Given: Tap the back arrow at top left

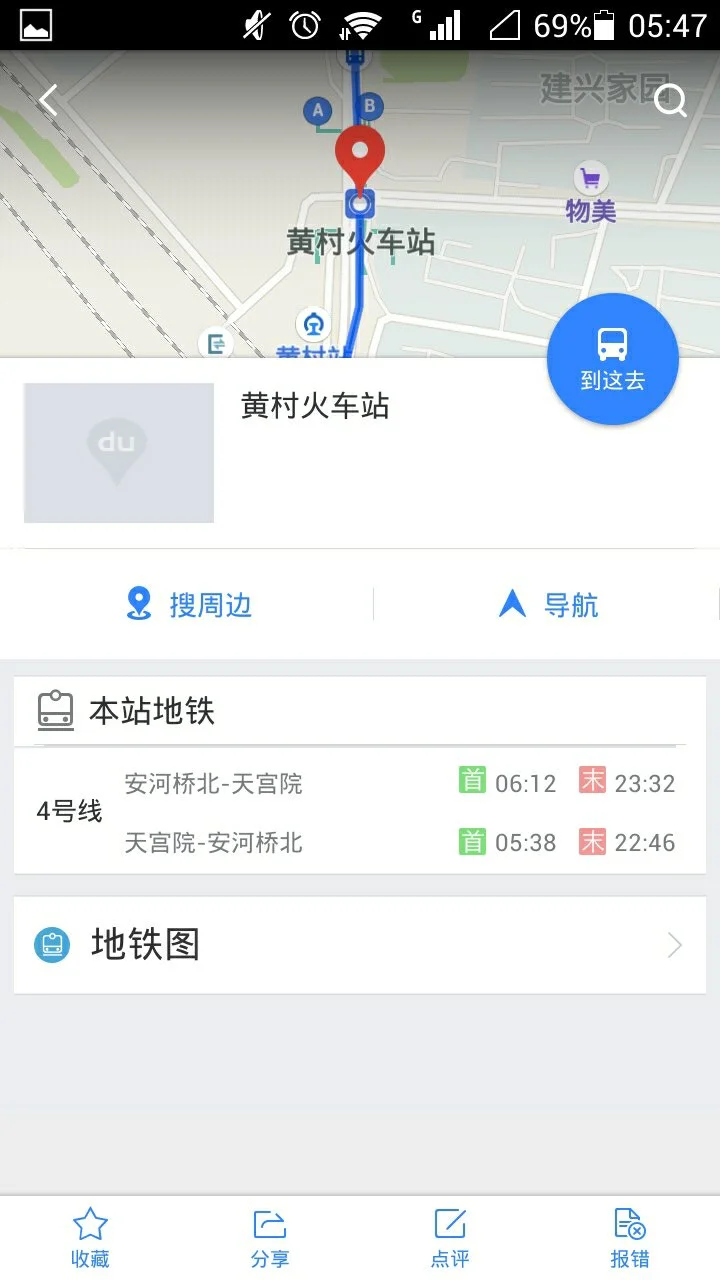Looking at the screenshot, I should [x=48, y=100].
